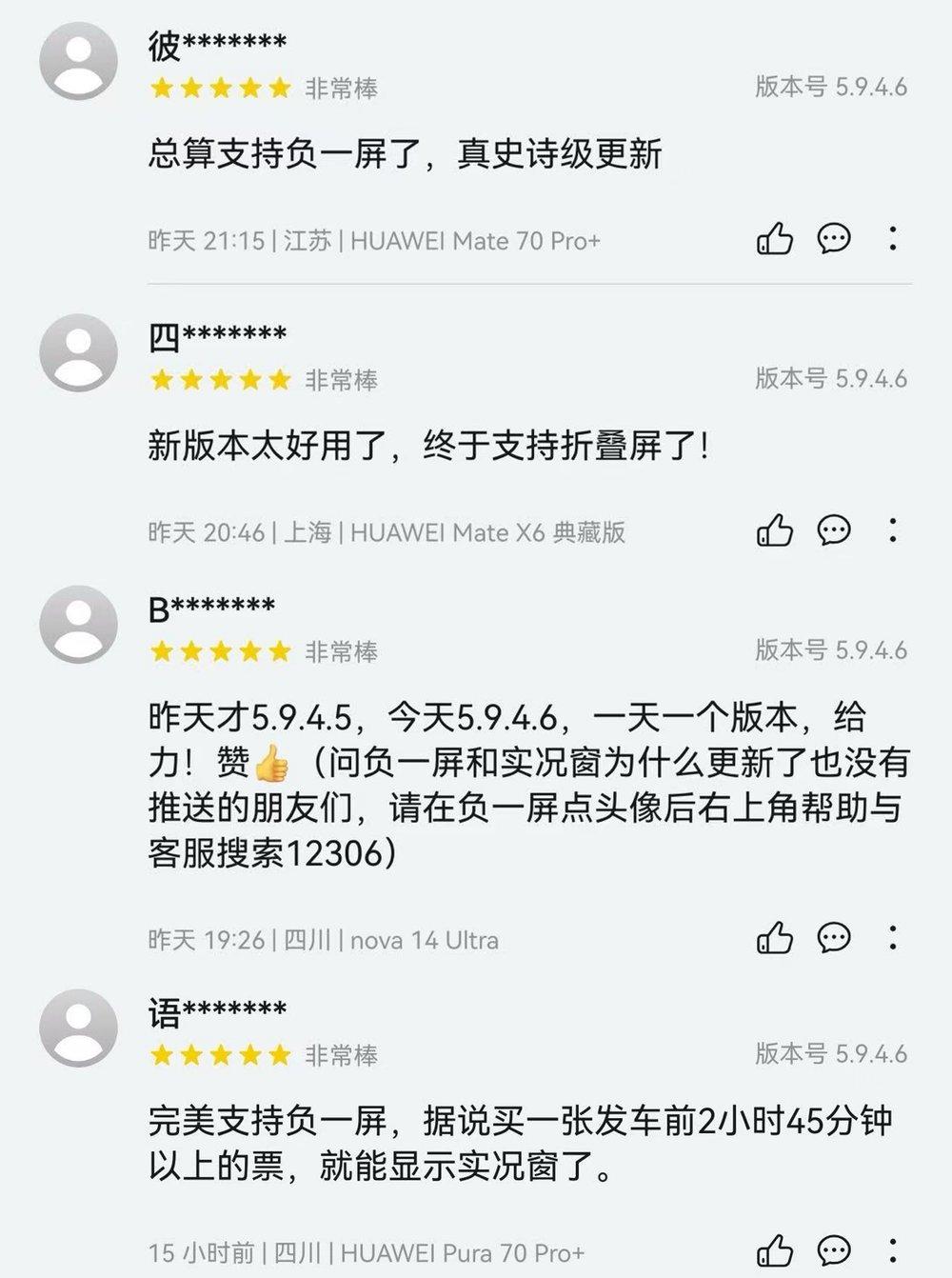Screen dimensions: 952x1278
Task: Comment on the HUAWEI Mate 70 Pro+ review
Action: point(834,238)
